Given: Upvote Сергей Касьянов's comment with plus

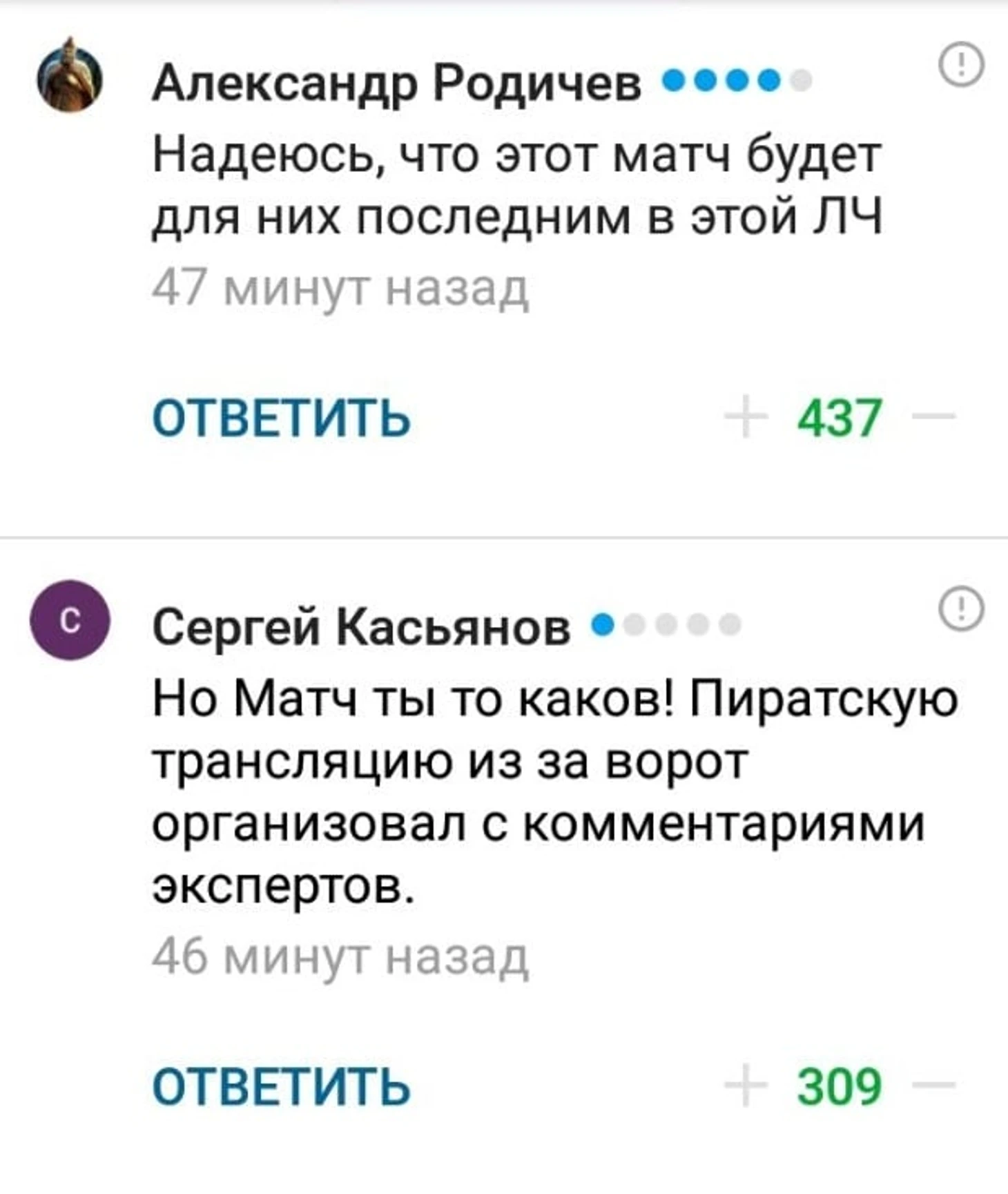Looking at the screenshot, I should [746, 1086].
